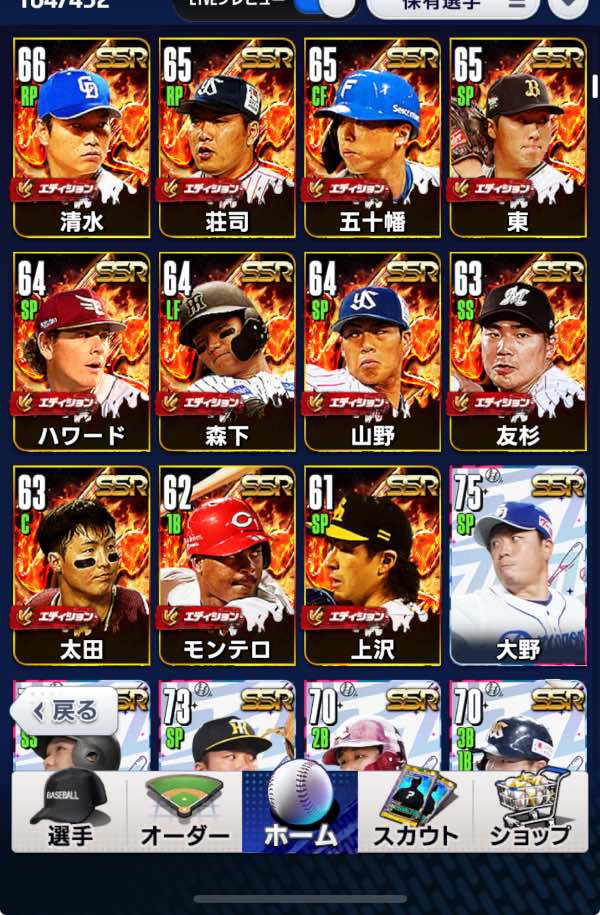
Task: Open the モンテロ player card
Action: click(x=227, y=565)
